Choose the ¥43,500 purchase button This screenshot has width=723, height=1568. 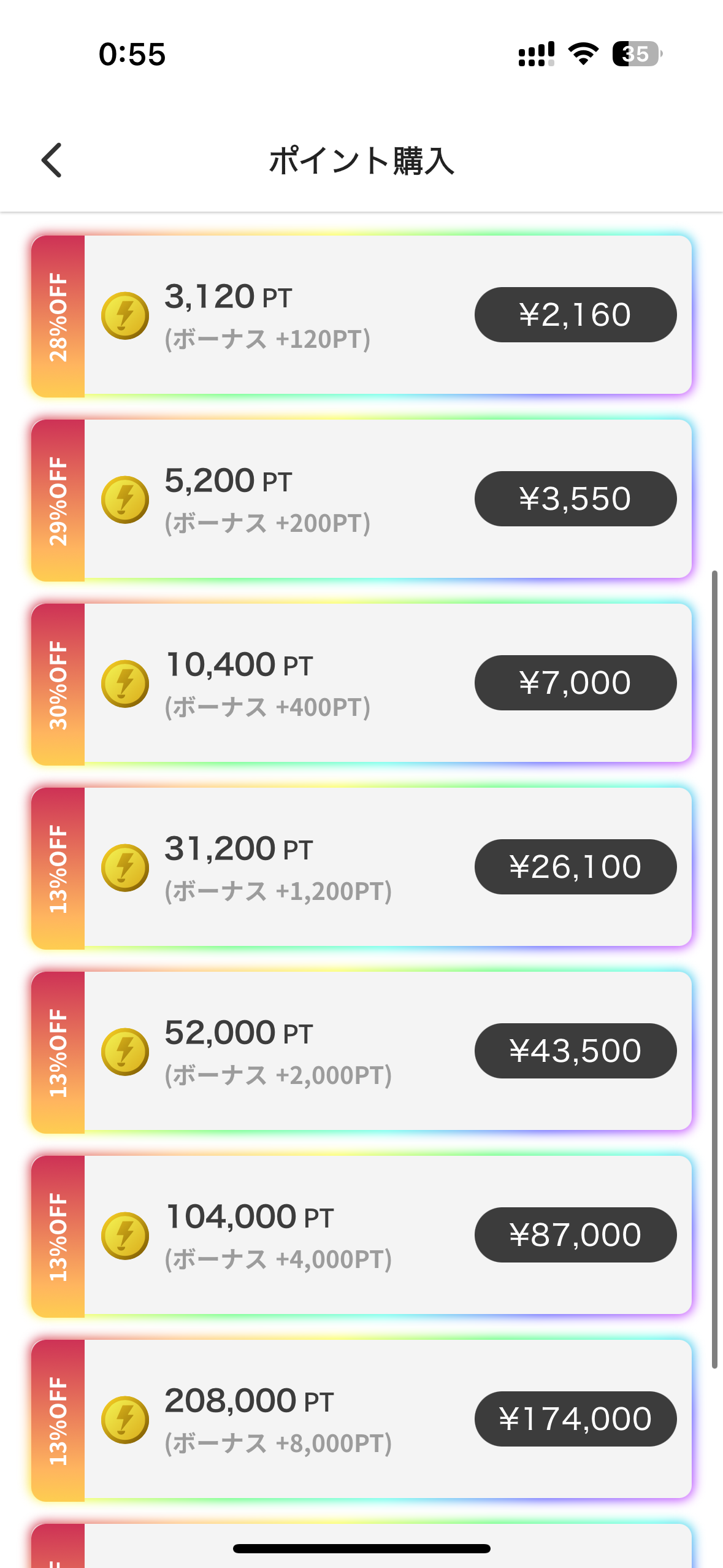pyautogui.click(x=575, y=1051)
